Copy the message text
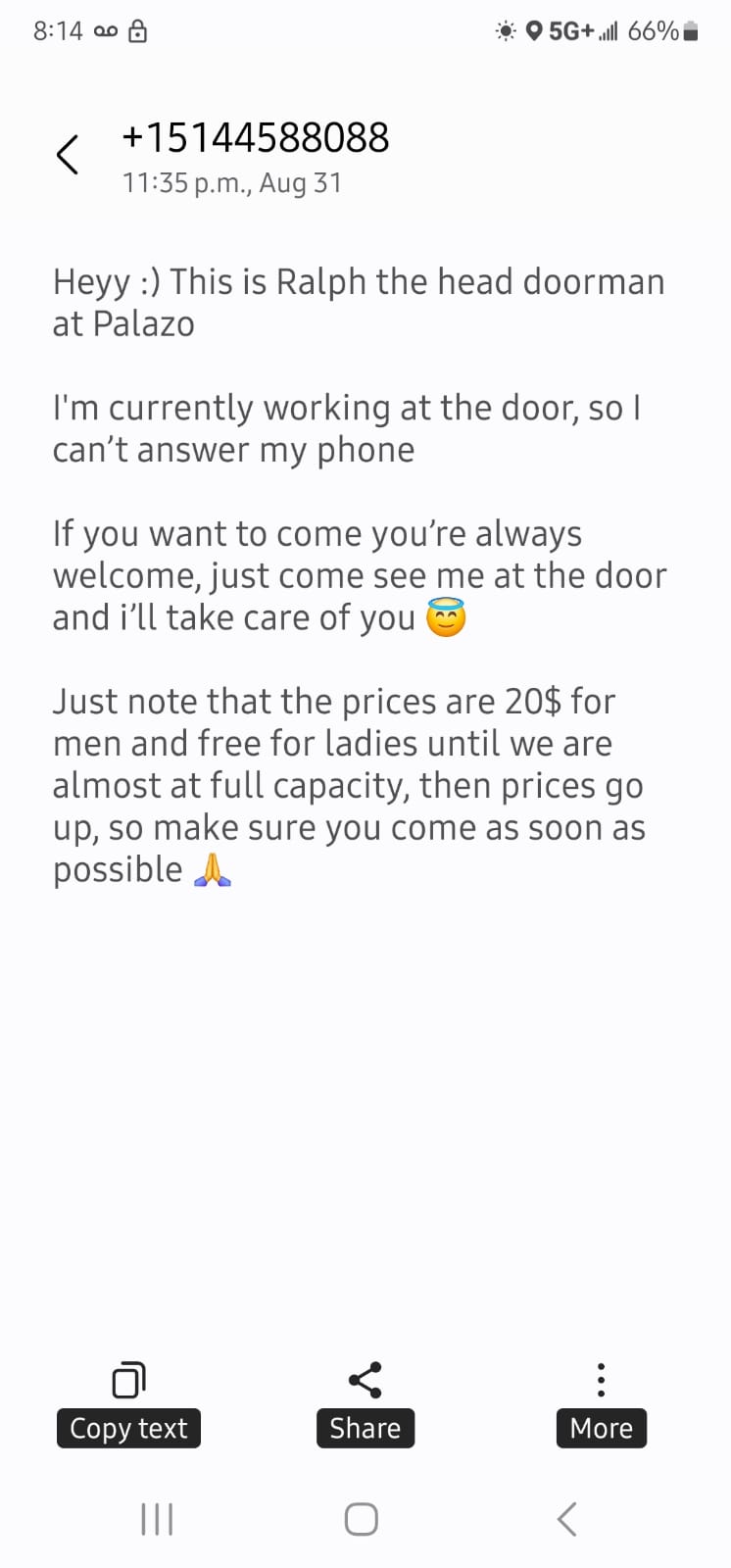This screenshot has height=1568, width=731. pyautogui.click(x=128, y=1403)
